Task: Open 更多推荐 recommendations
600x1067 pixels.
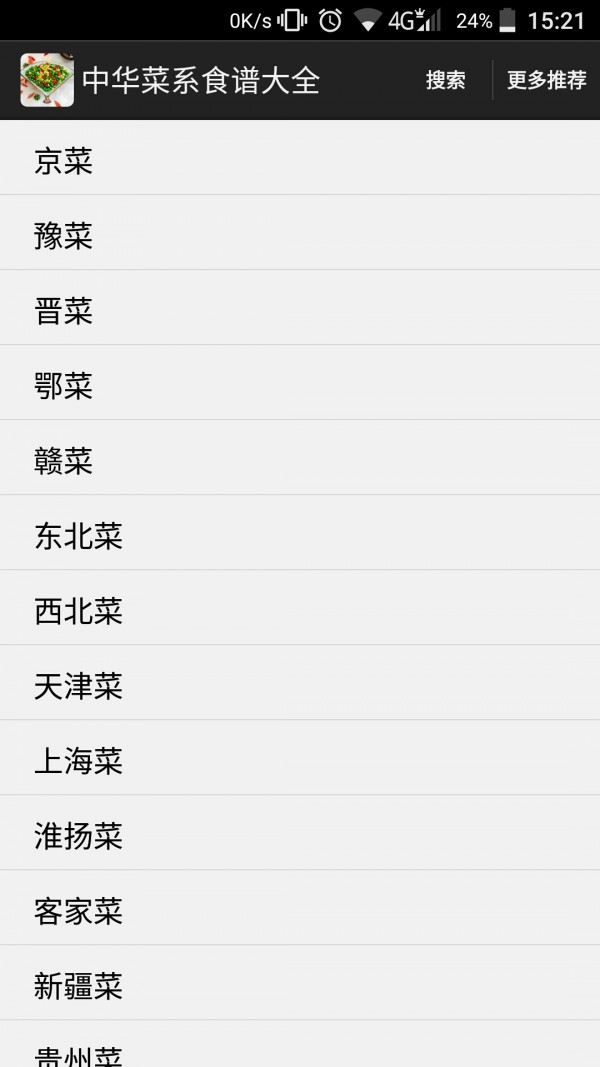Action: 546,81
